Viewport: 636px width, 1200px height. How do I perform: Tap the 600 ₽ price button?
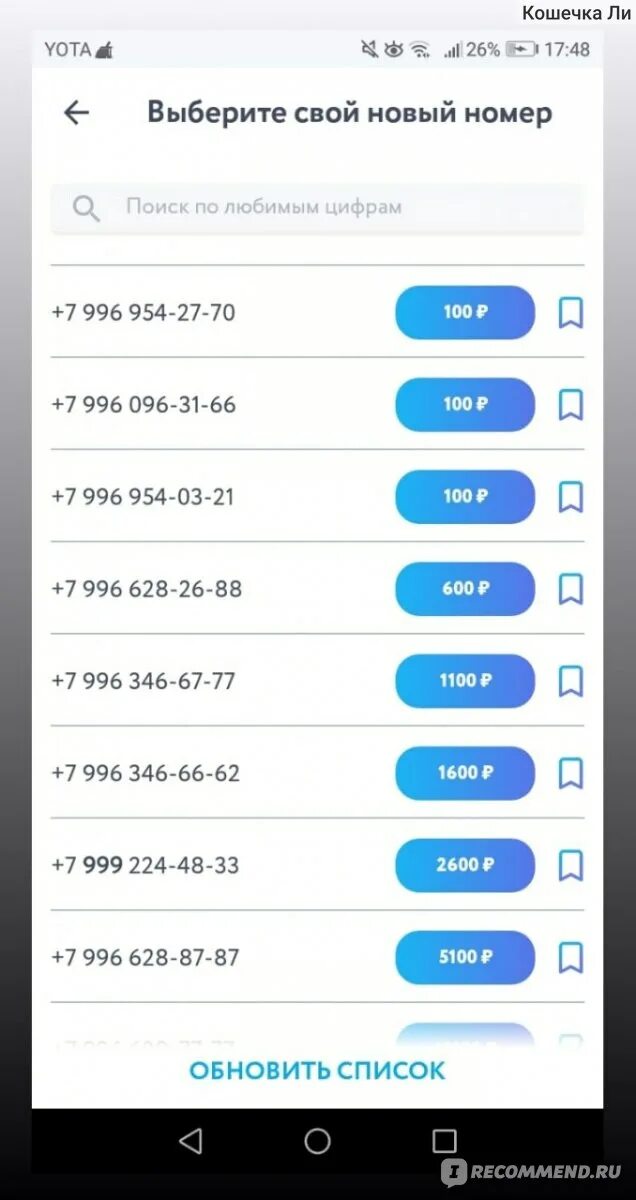(x=465, y=589)
